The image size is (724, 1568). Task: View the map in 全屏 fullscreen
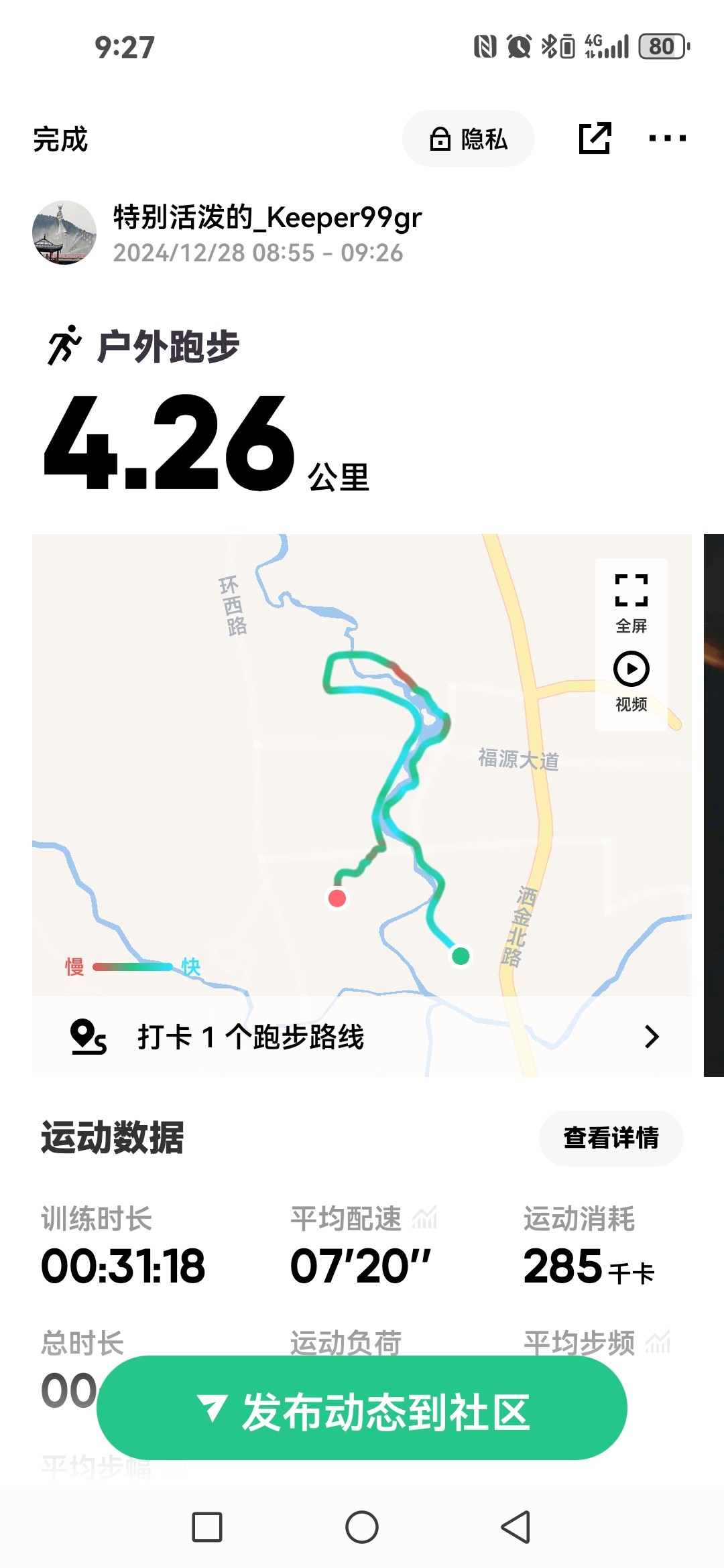pos(631,603)
